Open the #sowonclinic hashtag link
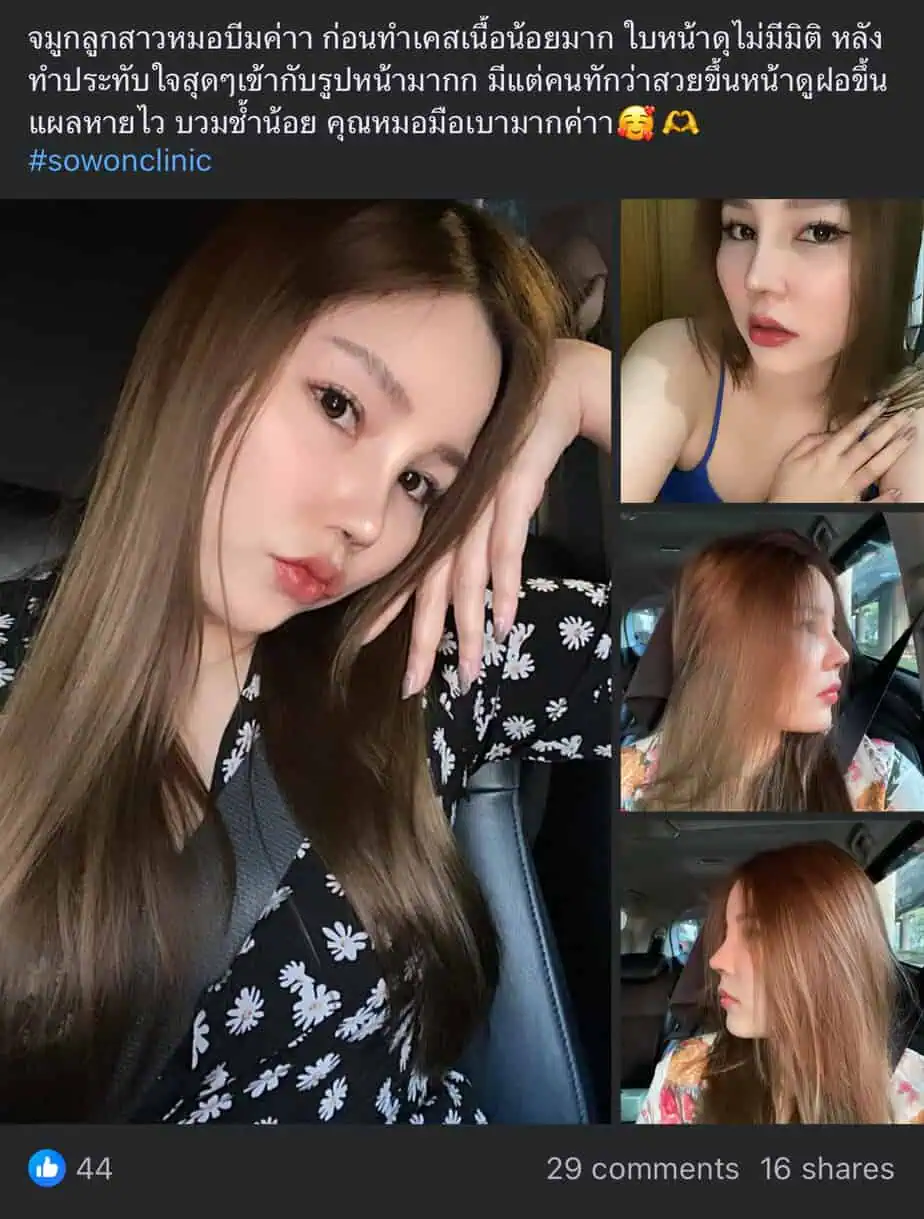This screenshot has width=924, height=1219. click(x=120, y=161)
